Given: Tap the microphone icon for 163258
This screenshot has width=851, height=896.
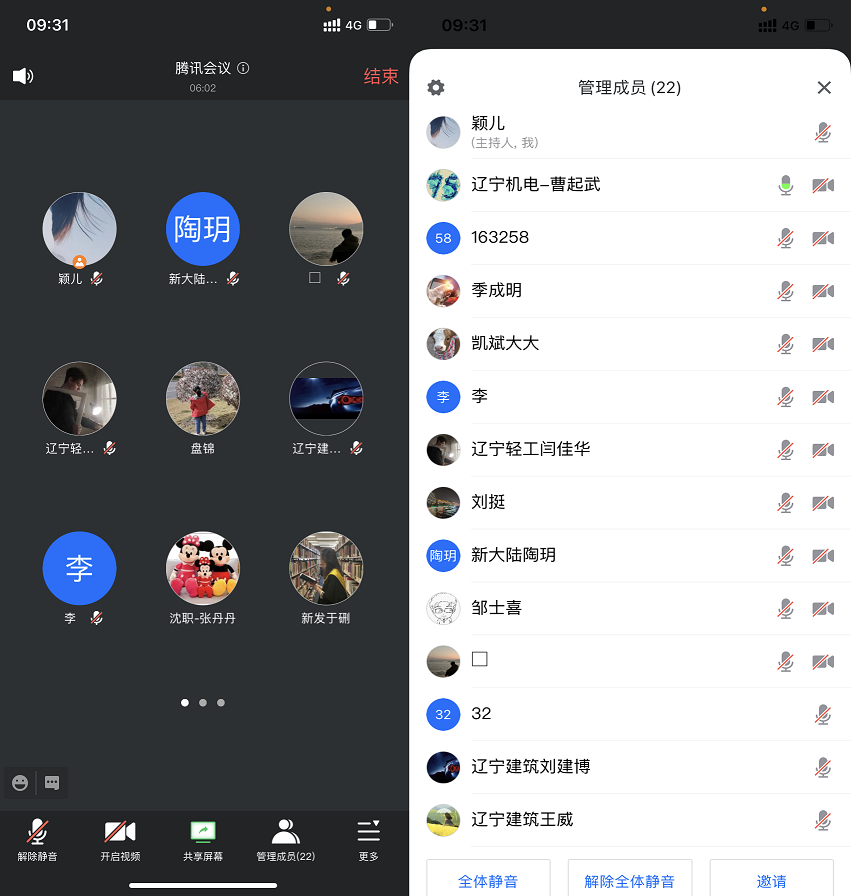Looking at the screenshot, I should [786, 238].
